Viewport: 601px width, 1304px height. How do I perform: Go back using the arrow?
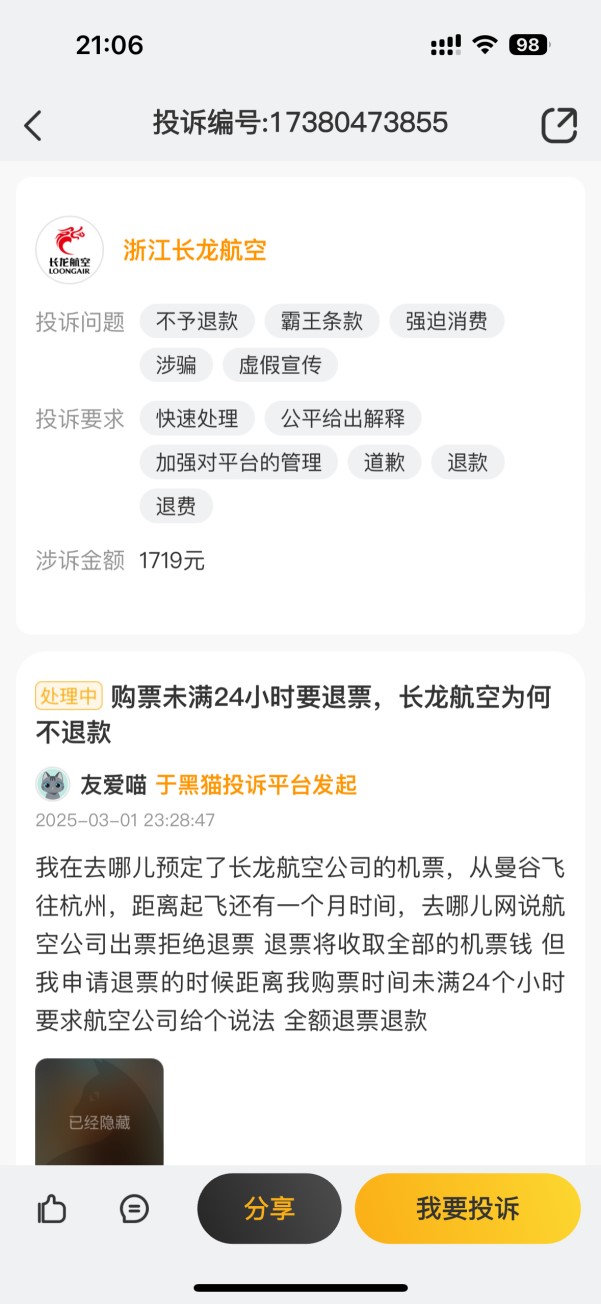coord(33,125)
